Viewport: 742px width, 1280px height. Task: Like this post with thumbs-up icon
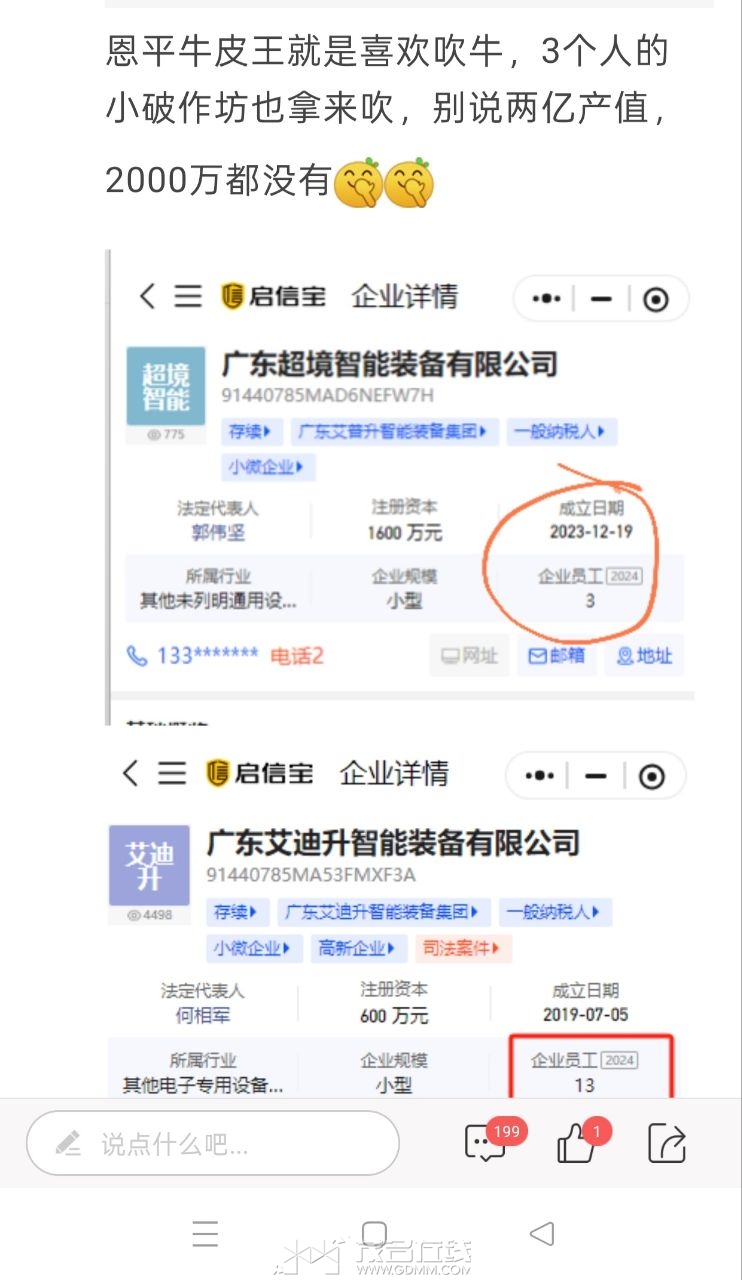[x=578, y=1143]
